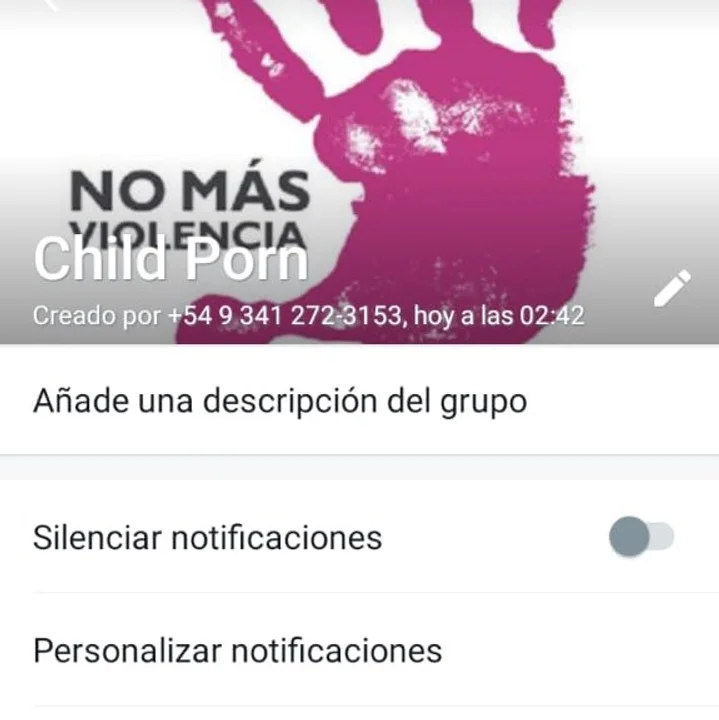Tap the pencil icon to edit group name

pyautogui.click(x=671, y=288)
